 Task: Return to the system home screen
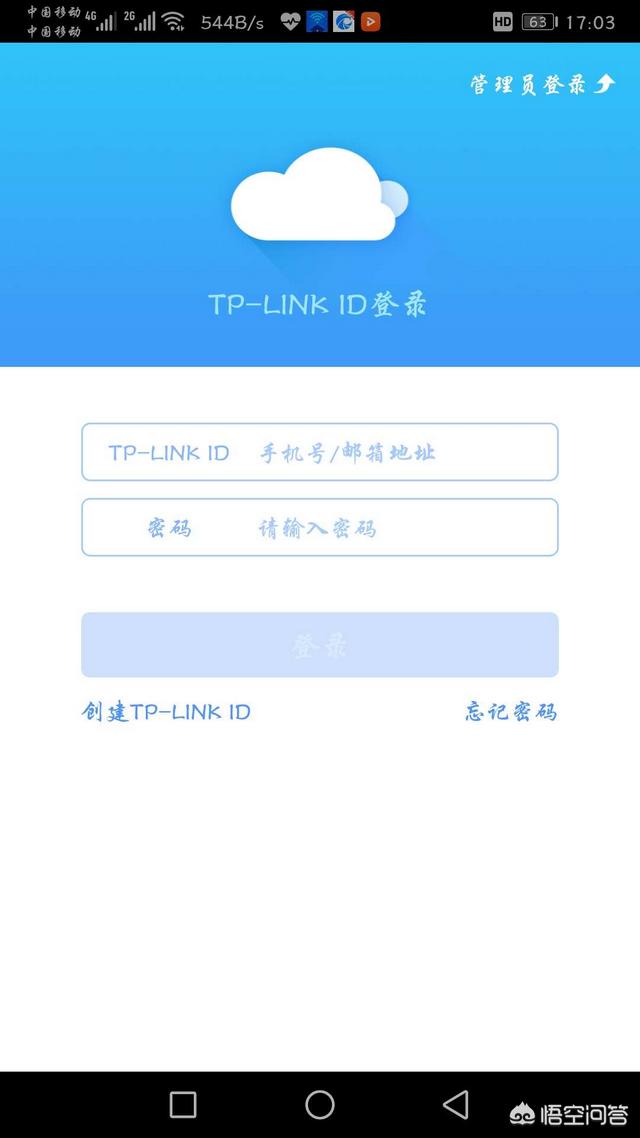(320, 1104)
